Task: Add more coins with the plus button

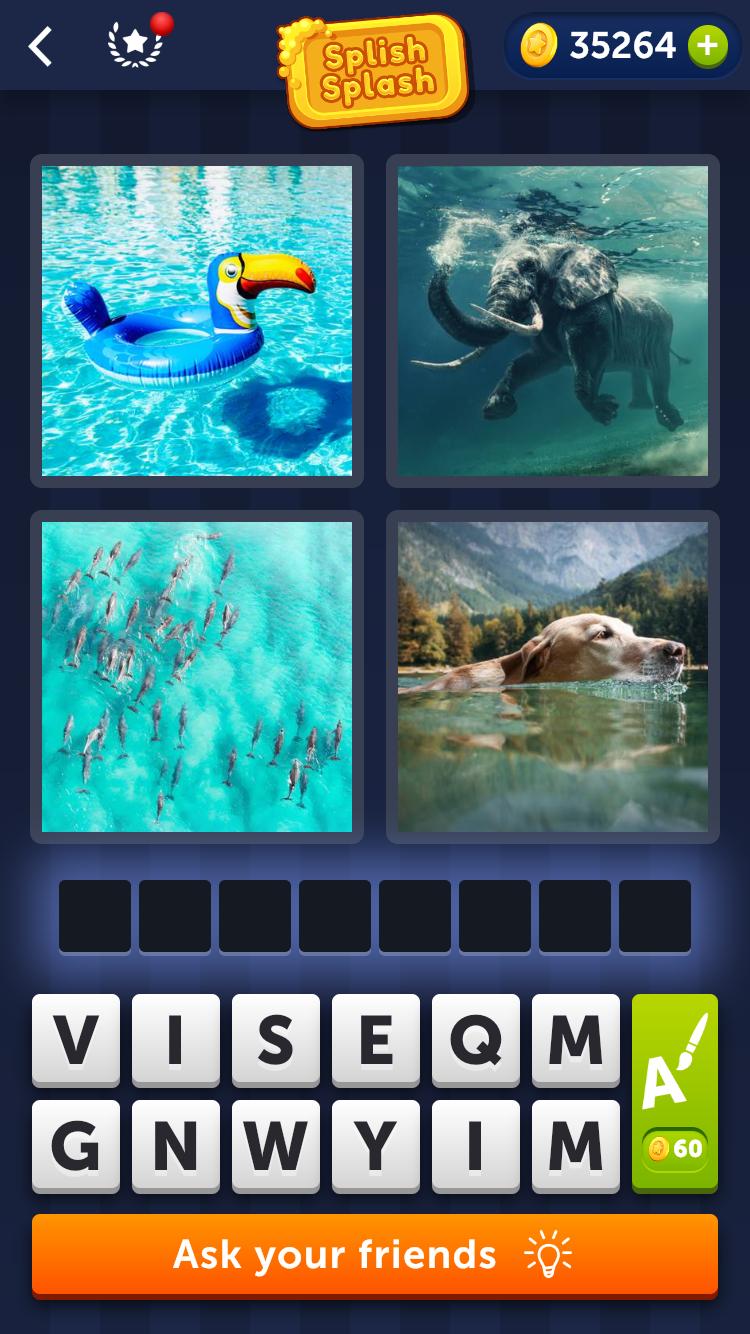Action: click(707, 46)
